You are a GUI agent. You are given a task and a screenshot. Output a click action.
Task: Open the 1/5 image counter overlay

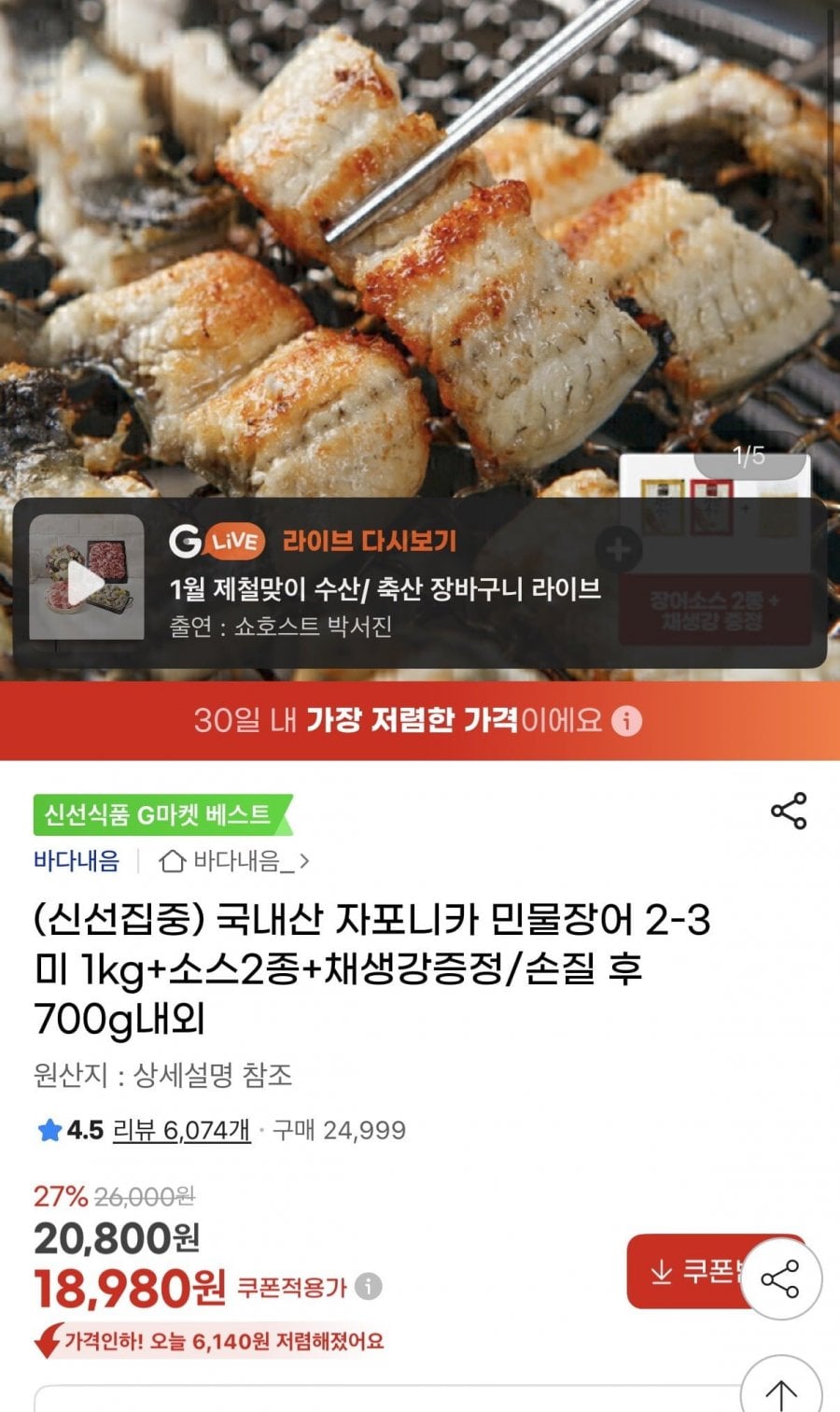pyautogui.click(x=747, y=455)
